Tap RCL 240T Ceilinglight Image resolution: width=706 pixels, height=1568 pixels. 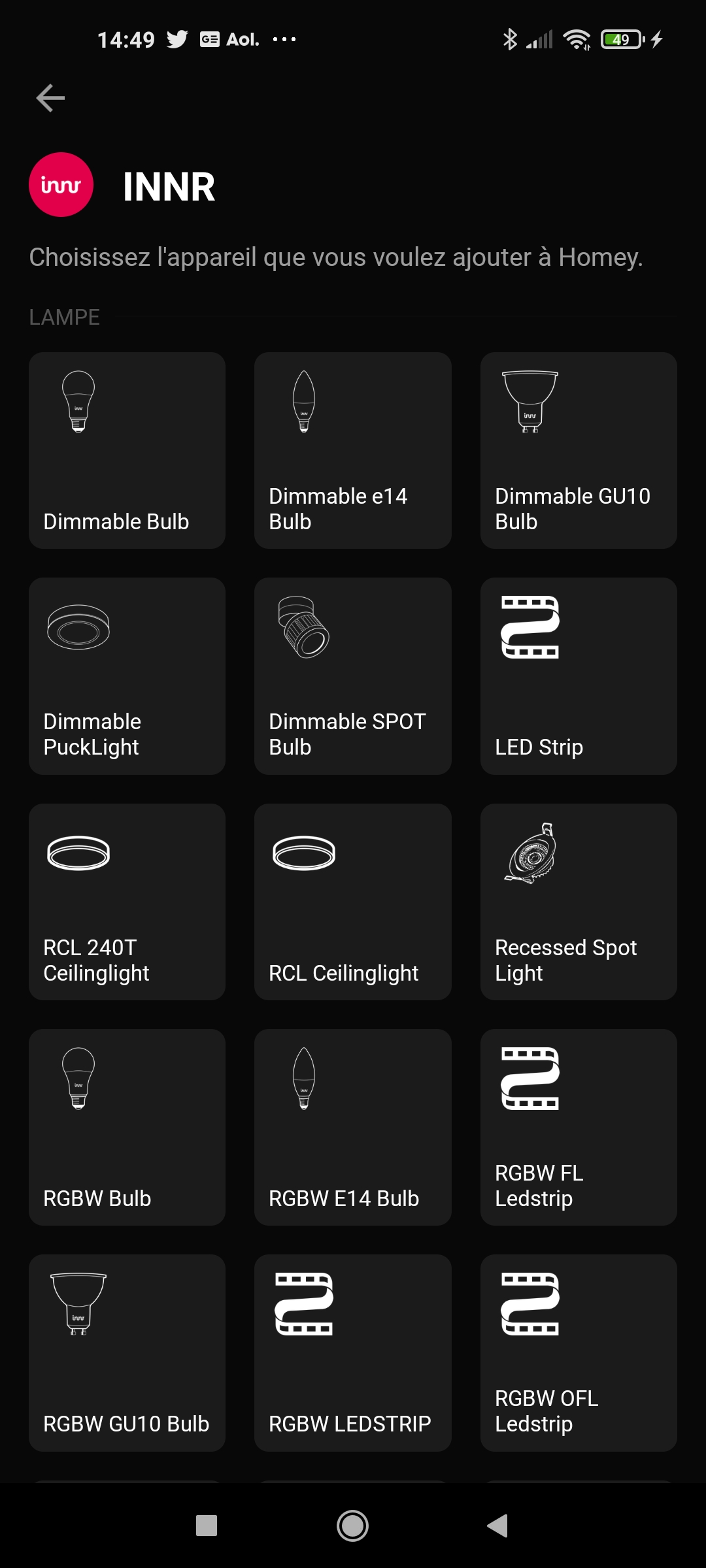(x=127, y=902)
